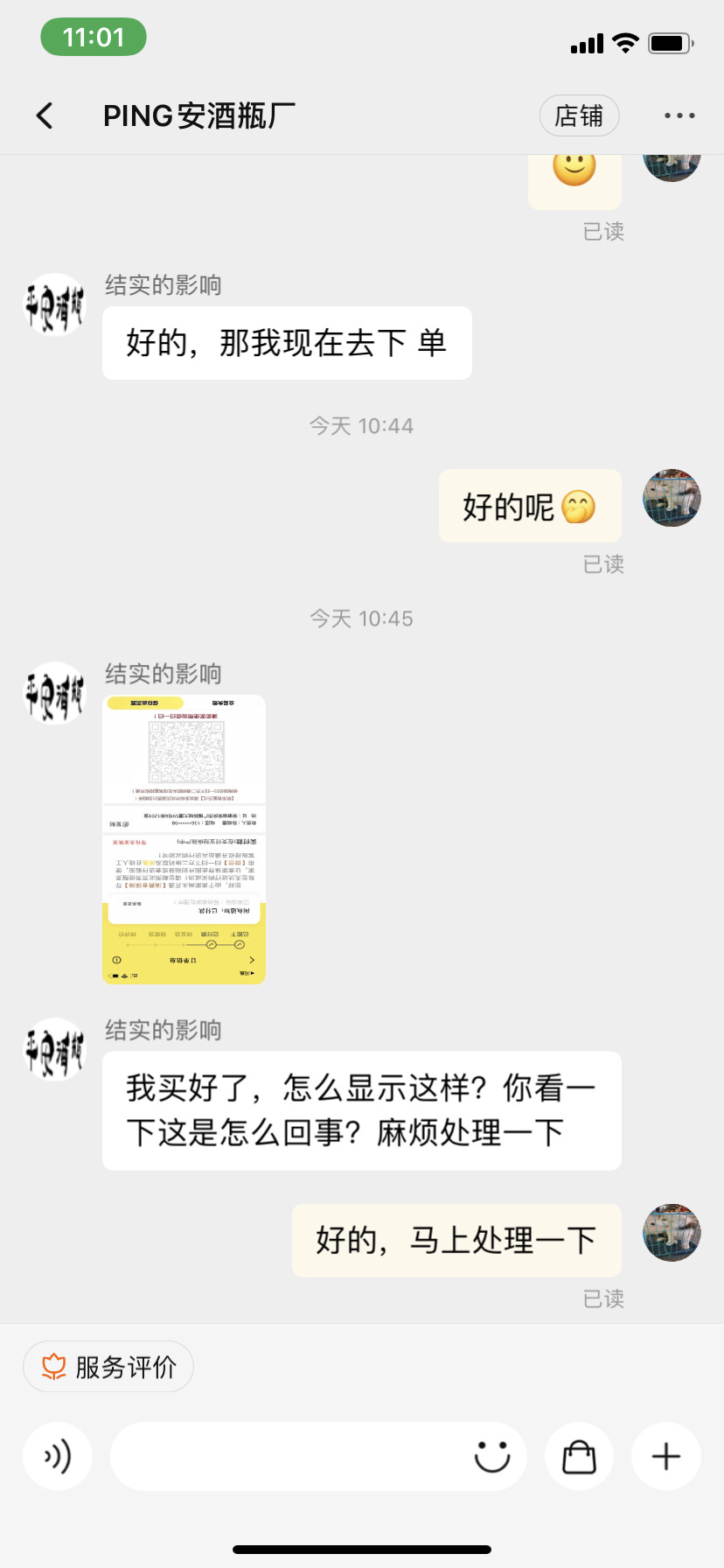Open the emoji picker
This screenshot has height=1568, width=724.
click(x=491, y=1456)
